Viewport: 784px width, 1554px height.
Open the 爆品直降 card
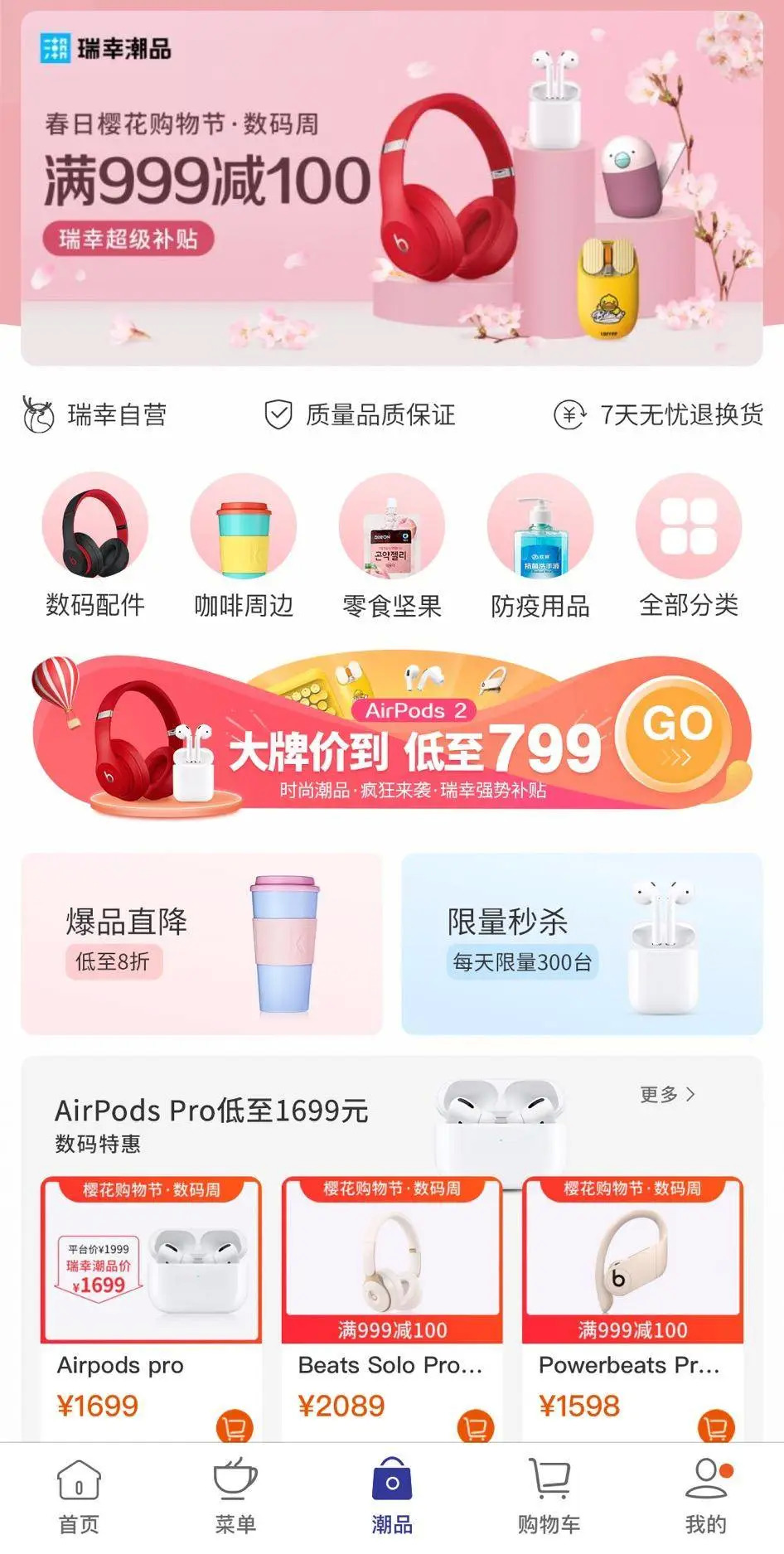coord(201,944)
